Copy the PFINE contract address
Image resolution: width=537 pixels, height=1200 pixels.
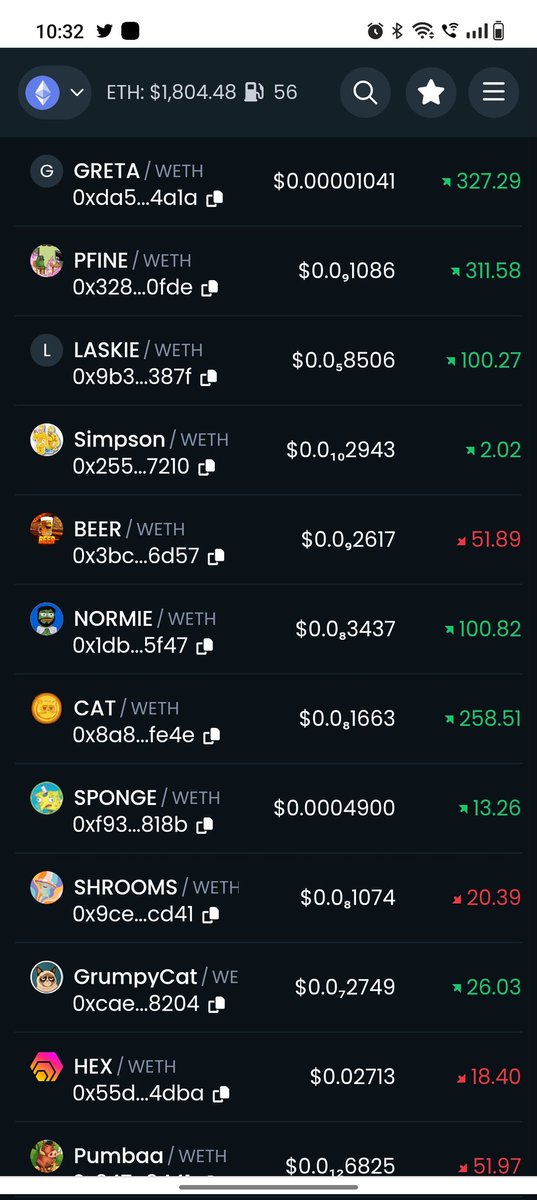[209, 288]
